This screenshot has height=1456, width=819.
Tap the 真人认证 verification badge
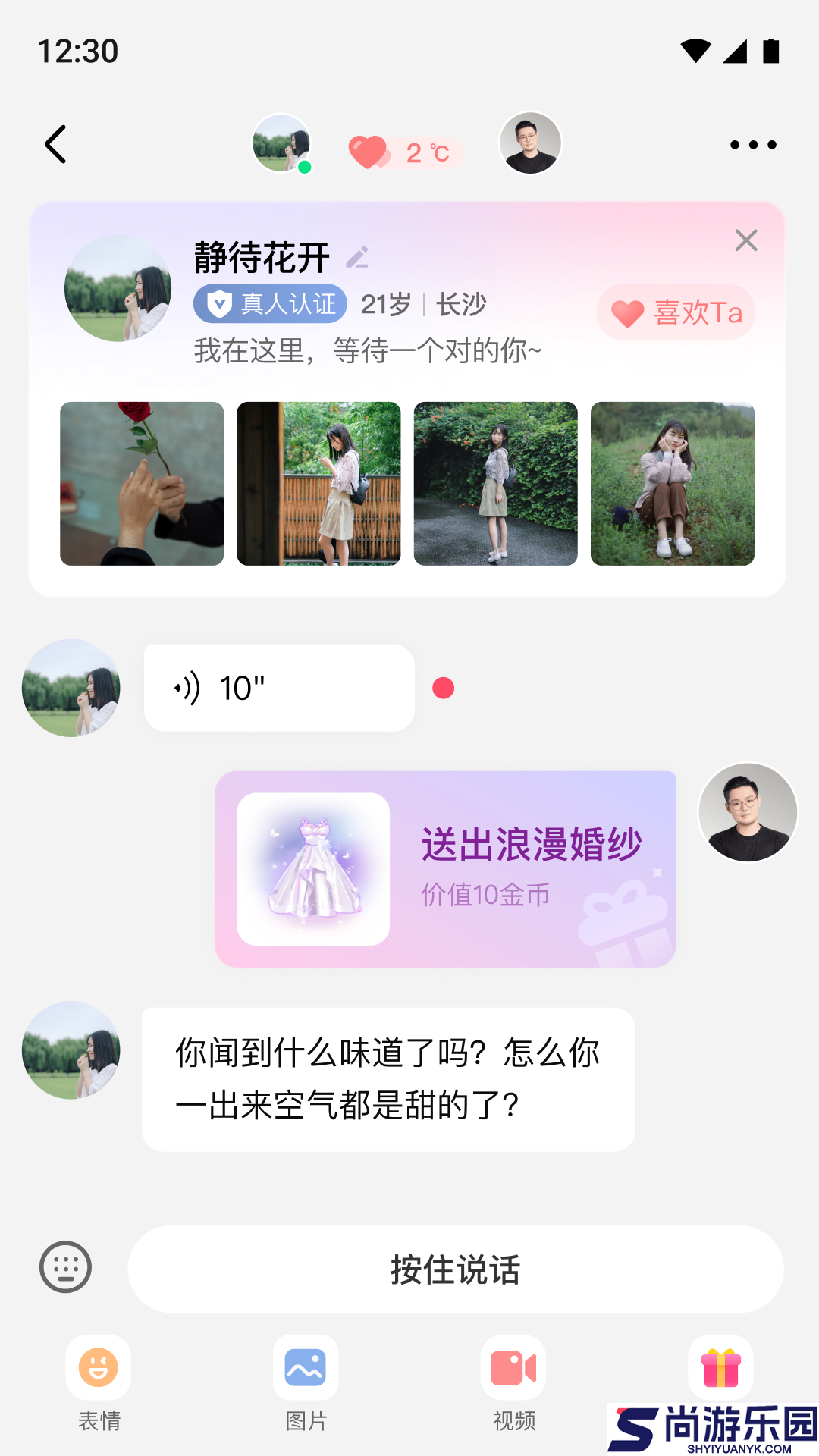point(269,303)
